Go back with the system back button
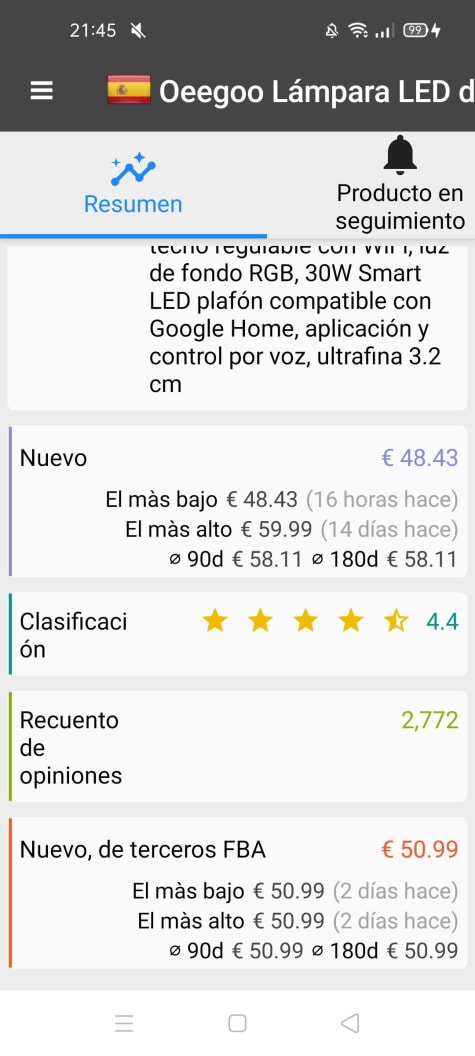Image resolution: width=475 pixels, height=1056 pixels. click(350, 1023)
